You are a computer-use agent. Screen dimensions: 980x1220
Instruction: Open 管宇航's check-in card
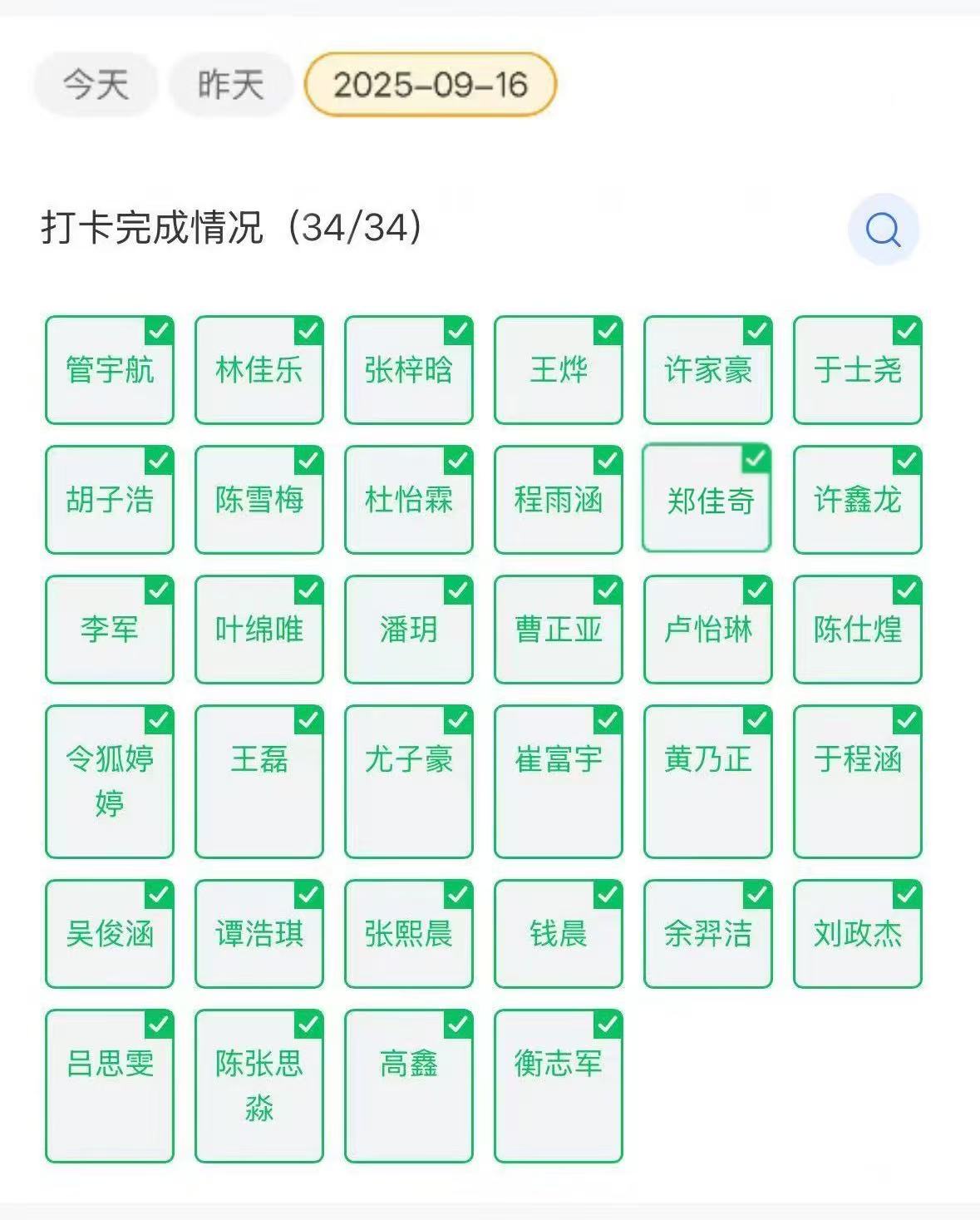coord(110,370)
